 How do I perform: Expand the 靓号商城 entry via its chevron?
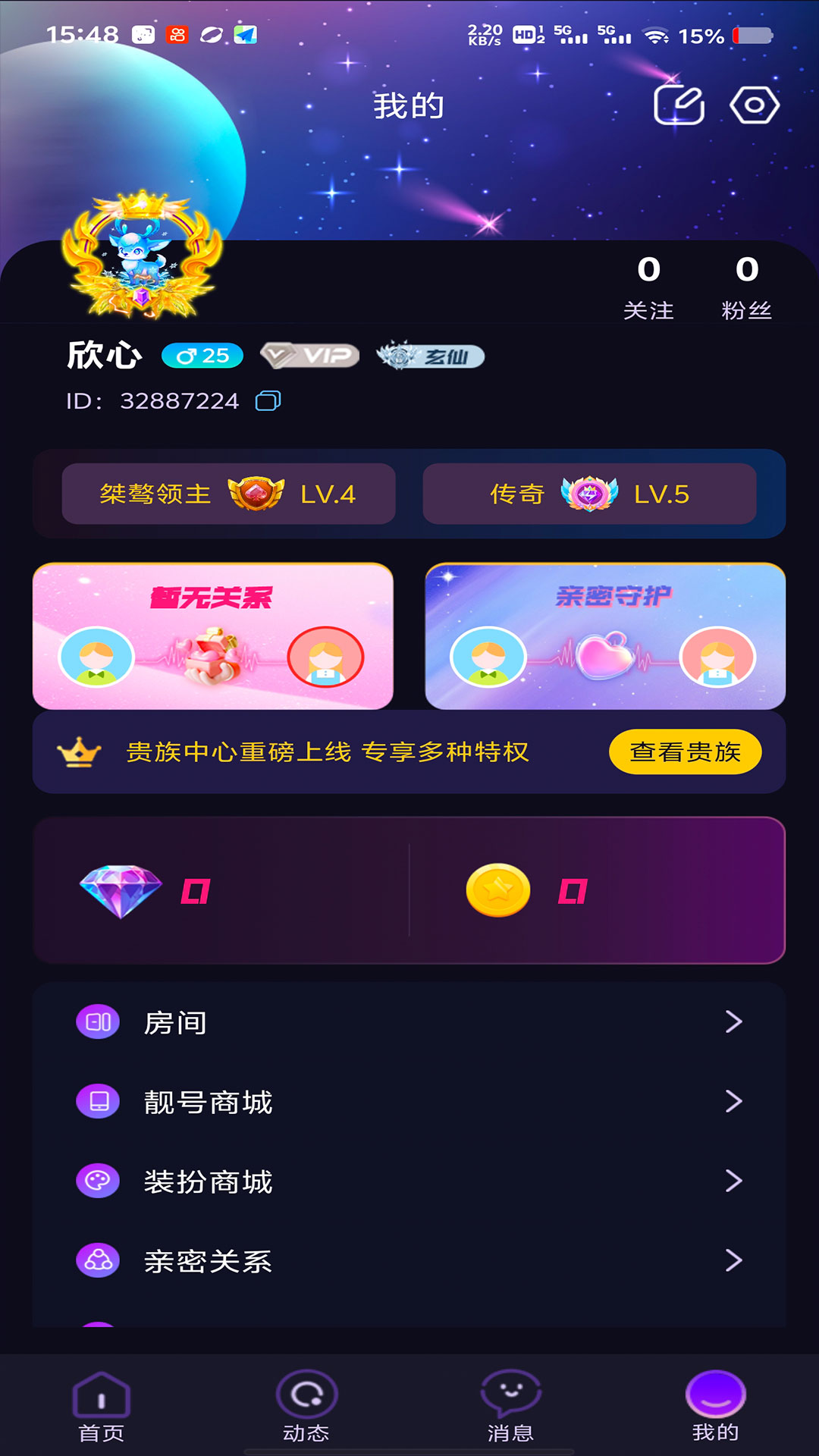[733, 1102]
